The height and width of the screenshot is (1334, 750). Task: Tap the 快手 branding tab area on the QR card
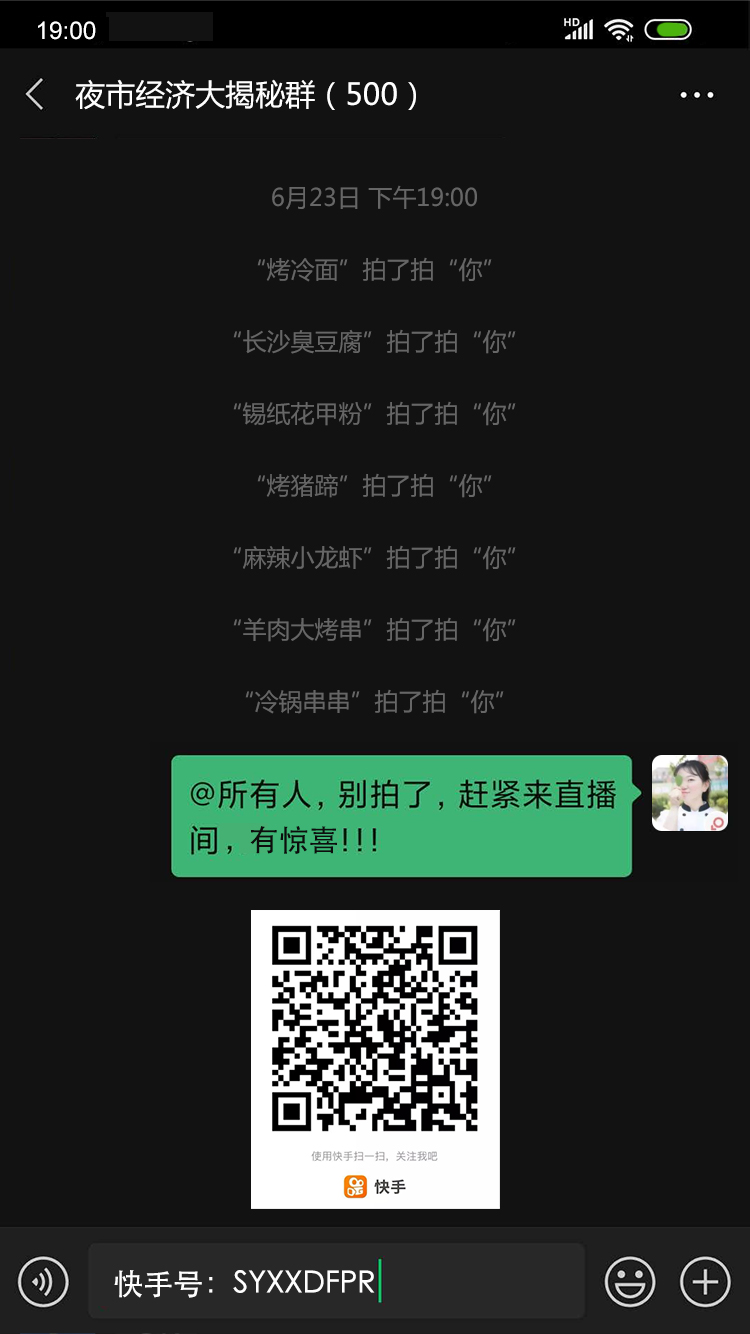click(x=375, y=1186)
